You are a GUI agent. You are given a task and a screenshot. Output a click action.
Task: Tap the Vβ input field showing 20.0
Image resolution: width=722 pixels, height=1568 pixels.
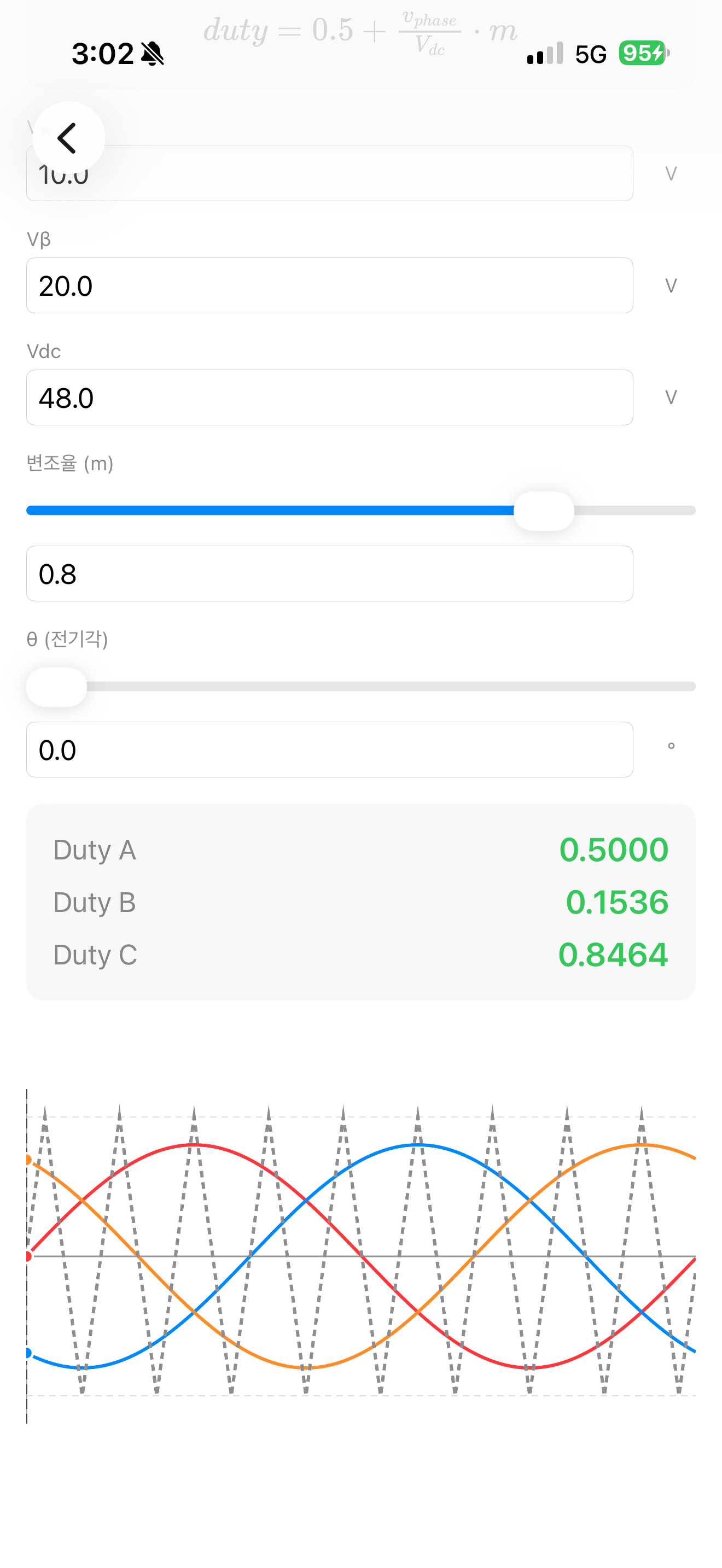pyautogui.click(x=329, y=285)
